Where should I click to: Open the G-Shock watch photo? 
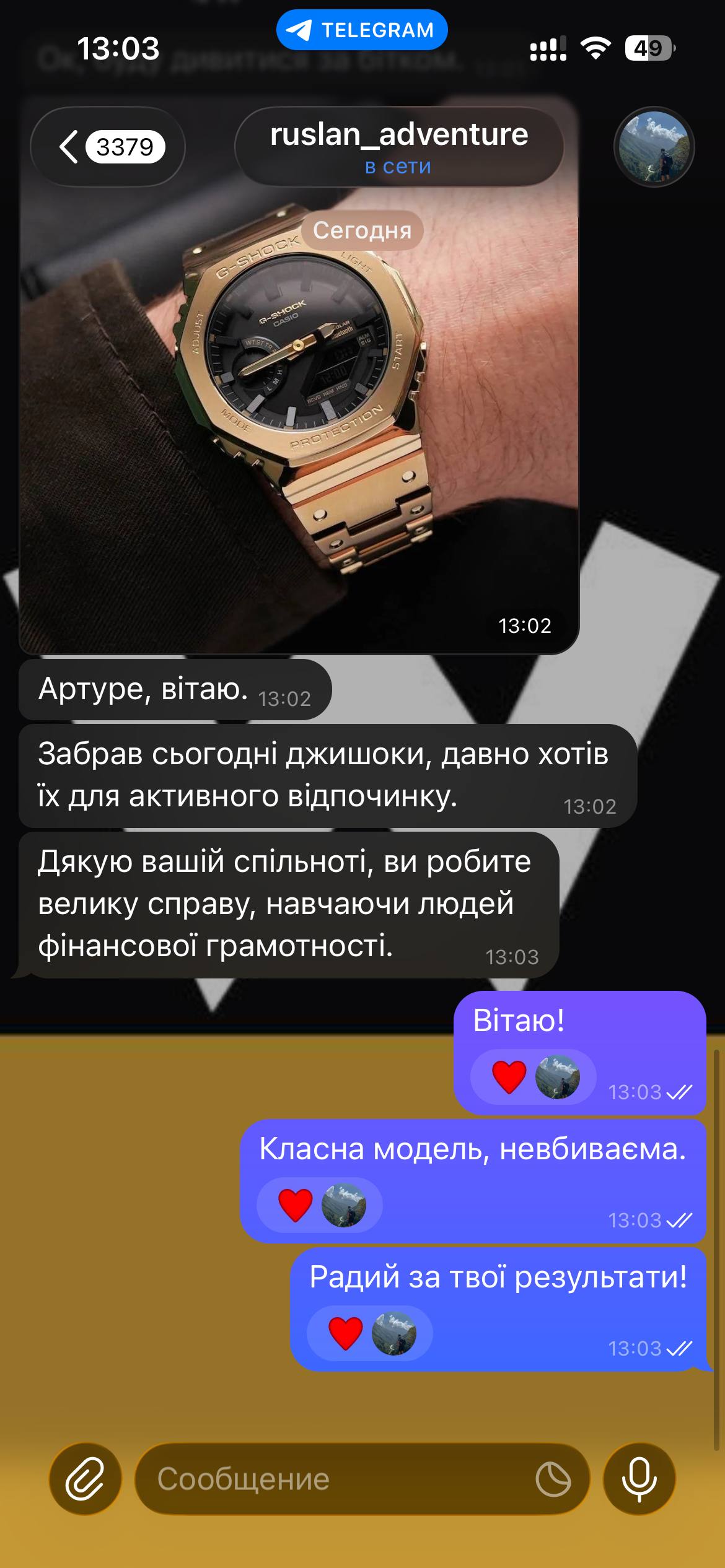coord(299,375)
